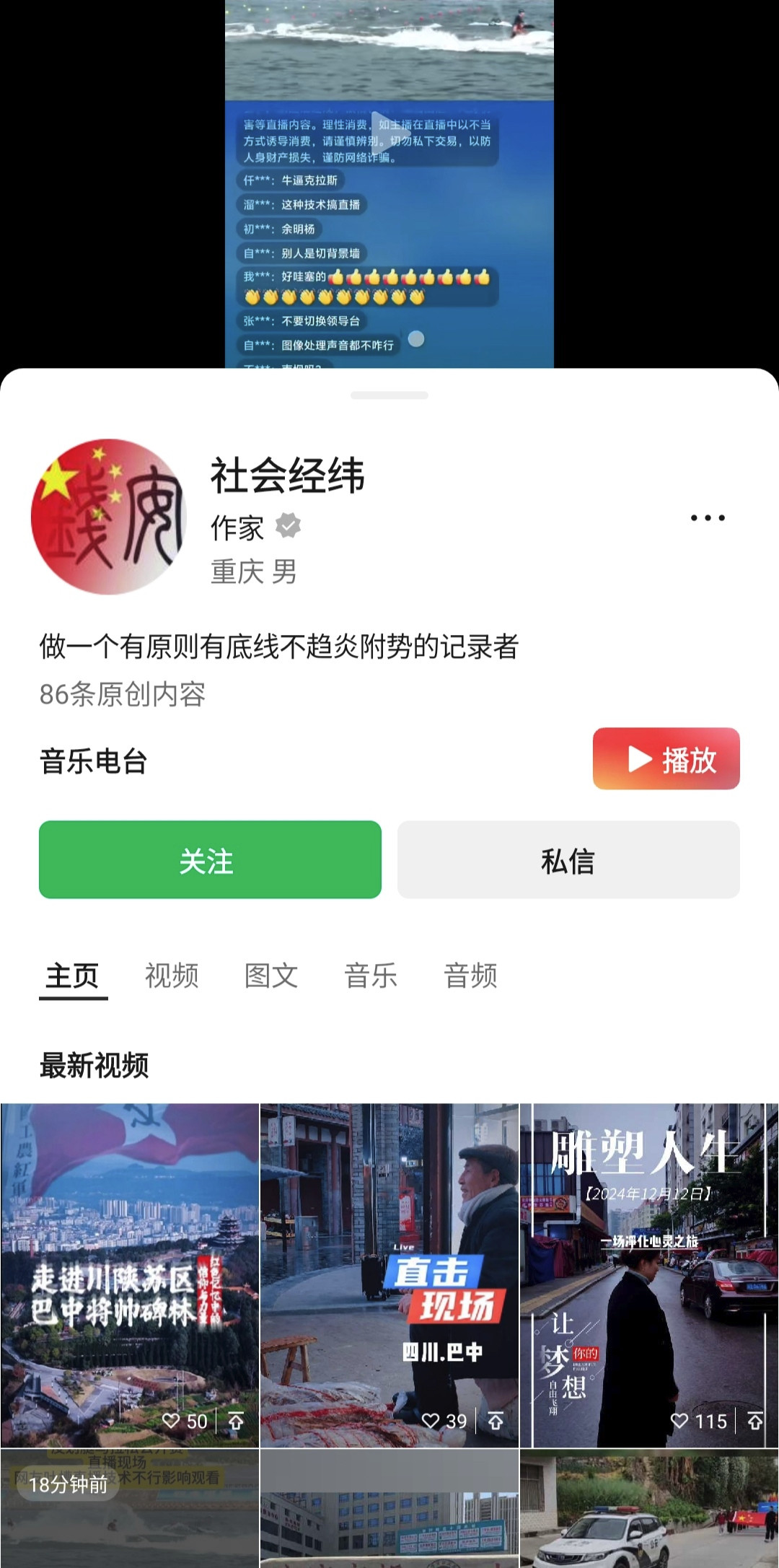This screenshot has width=779, height=1568.
Task: Go to the 主页 tab
Action: [72, 976]
